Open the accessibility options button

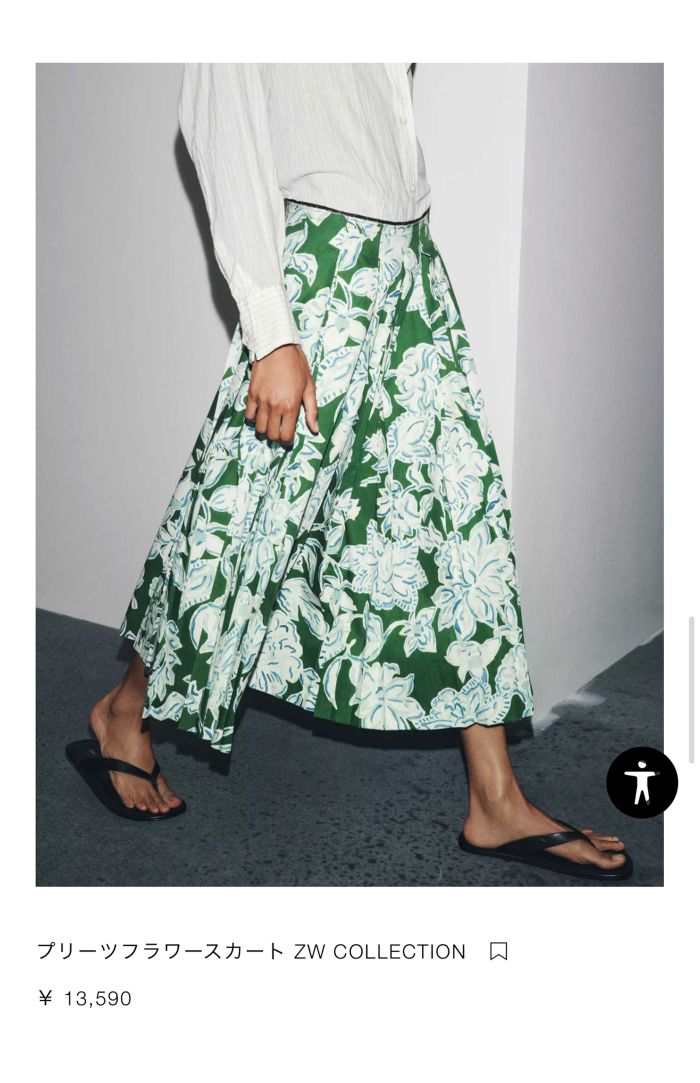pos(642,783)
